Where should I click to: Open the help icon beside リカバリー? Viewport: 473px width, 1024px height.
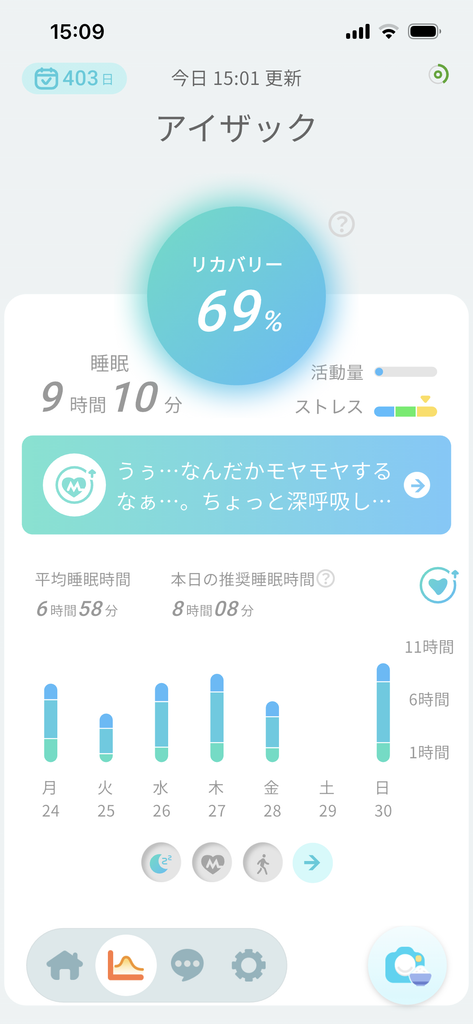click(342, 225)
